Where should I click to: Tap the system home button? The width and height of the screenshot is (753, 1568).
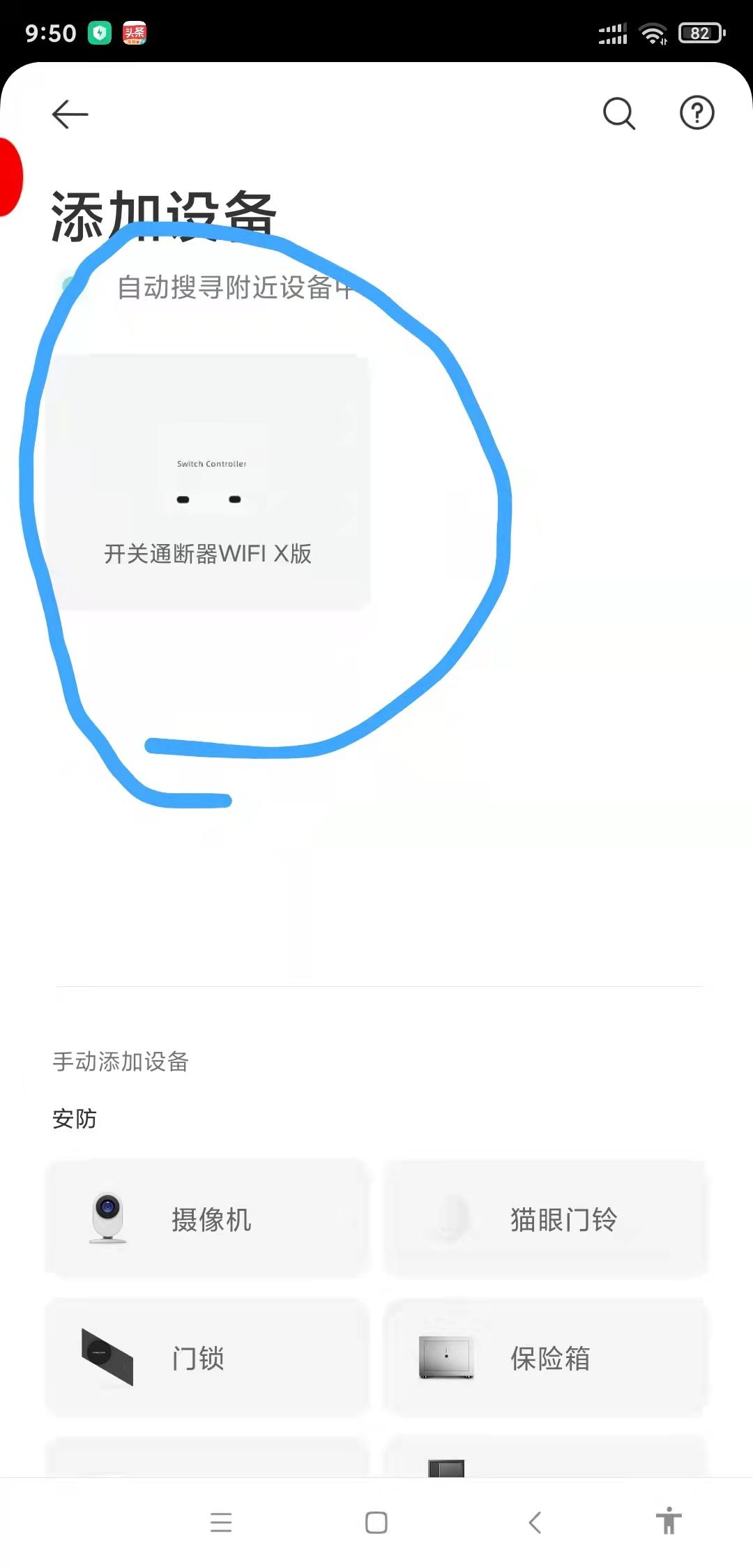pos(376,1522)
